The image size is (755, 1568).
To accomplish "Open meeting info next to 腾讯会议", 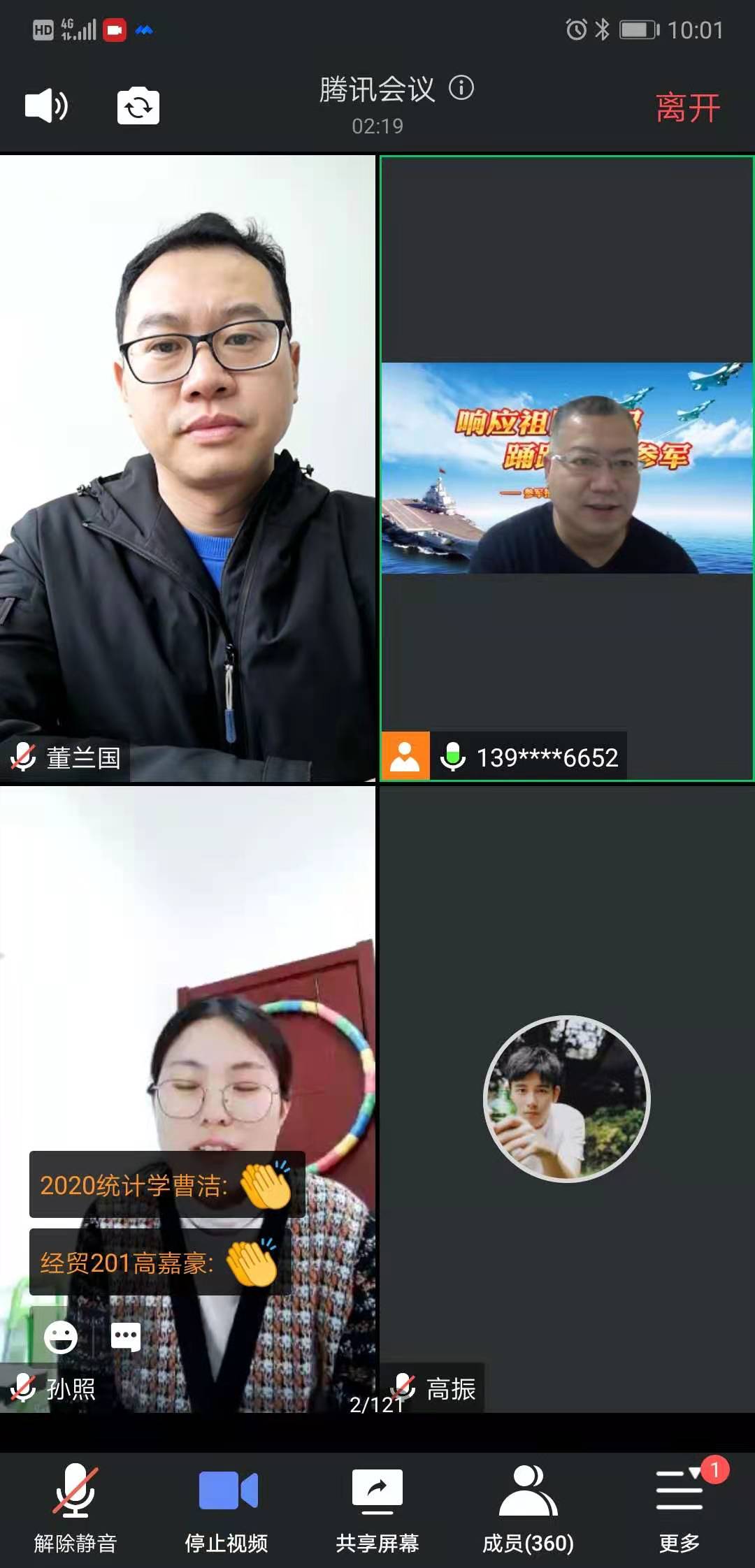I will pos(461,88).
